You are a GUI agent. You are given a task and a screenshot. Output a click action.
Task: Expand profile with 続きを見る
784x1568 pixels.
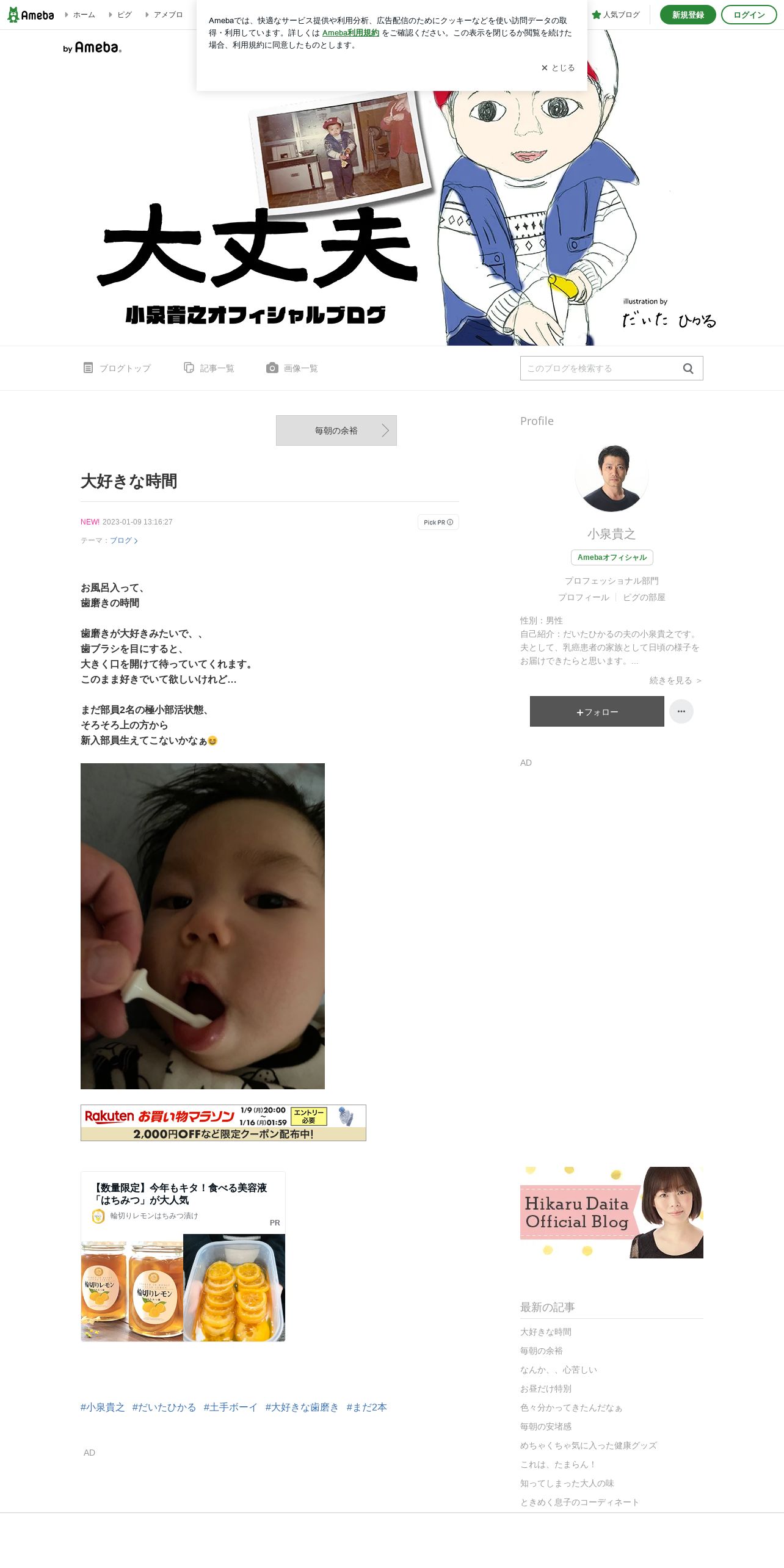pyautogui.click(x=675, y=680)
